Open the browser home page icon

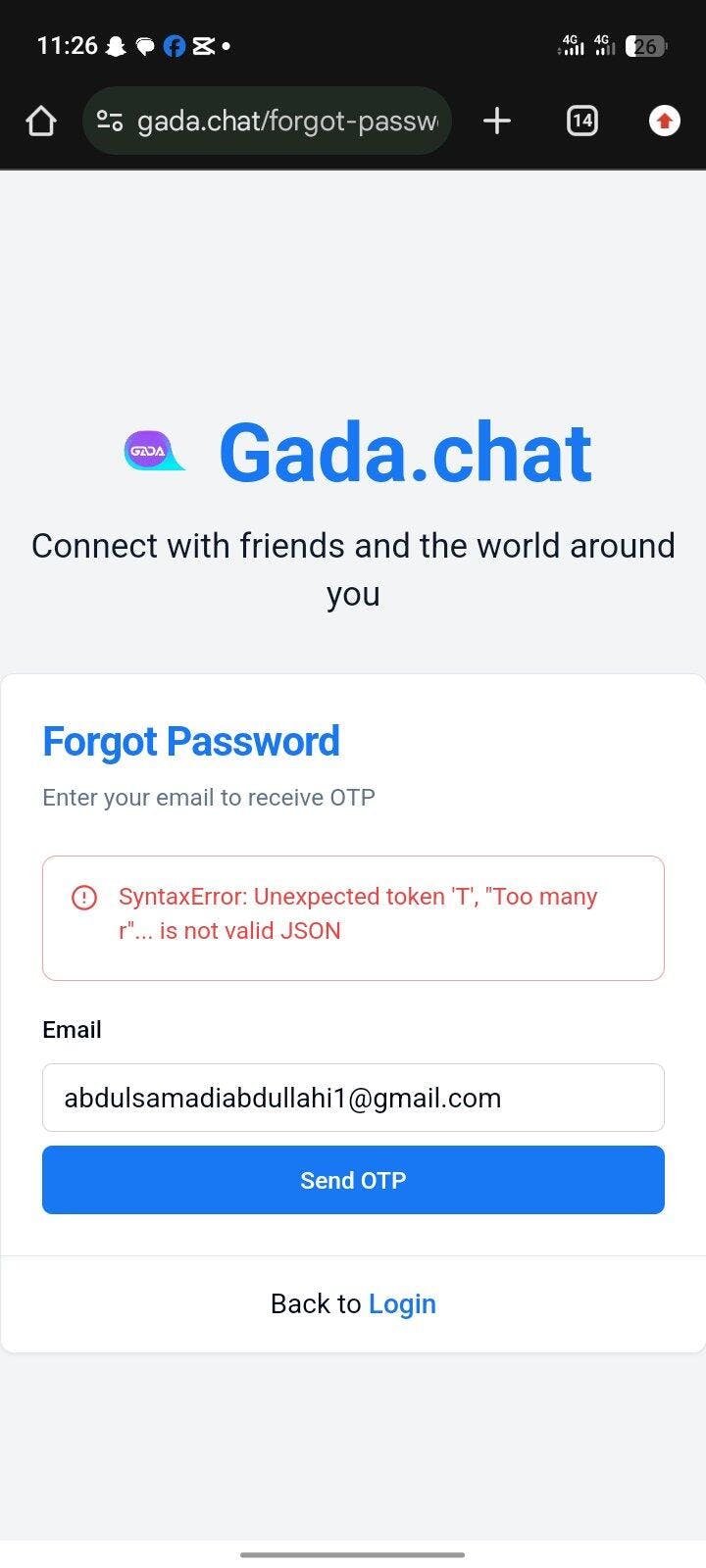point(41,122)
